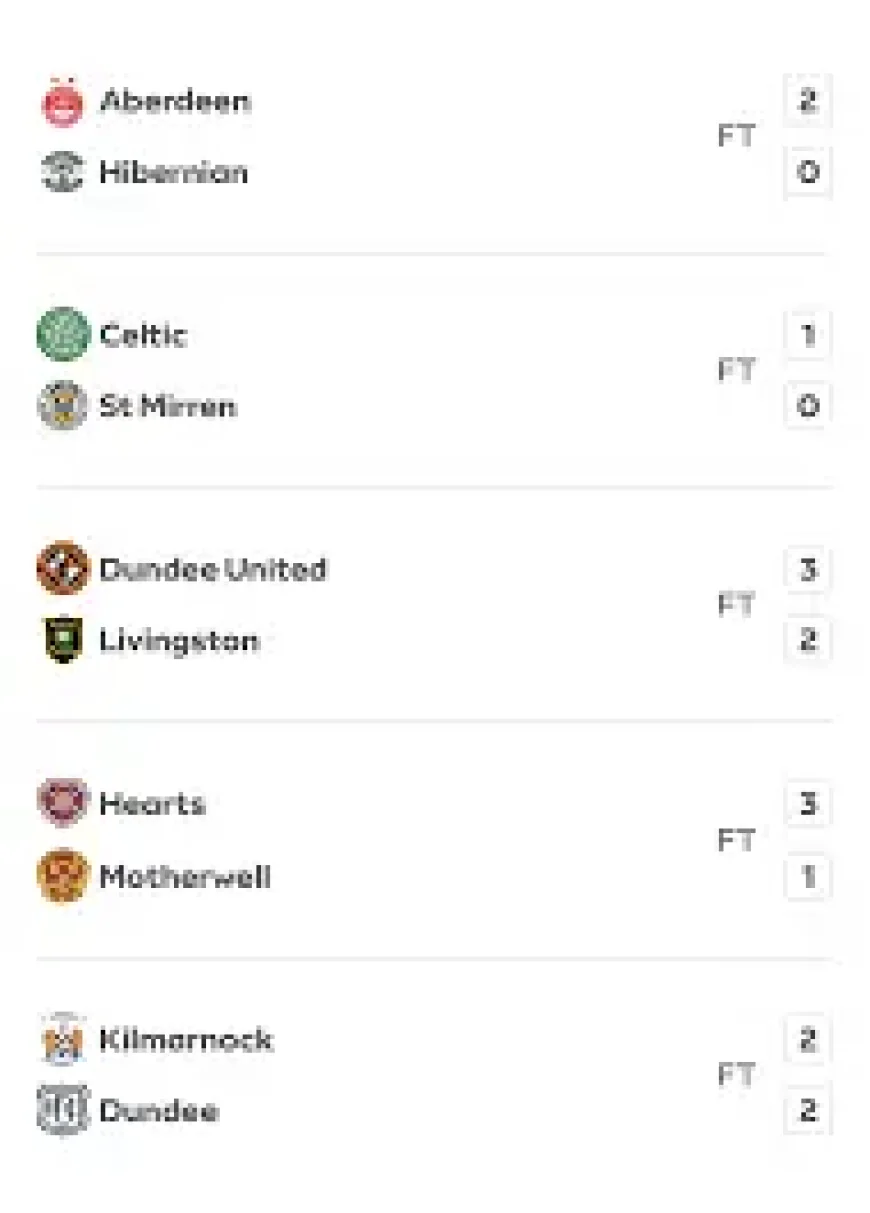The image size is (870, 1213).
Task: Click the Motherwell club crest
Action: point(63,876)
